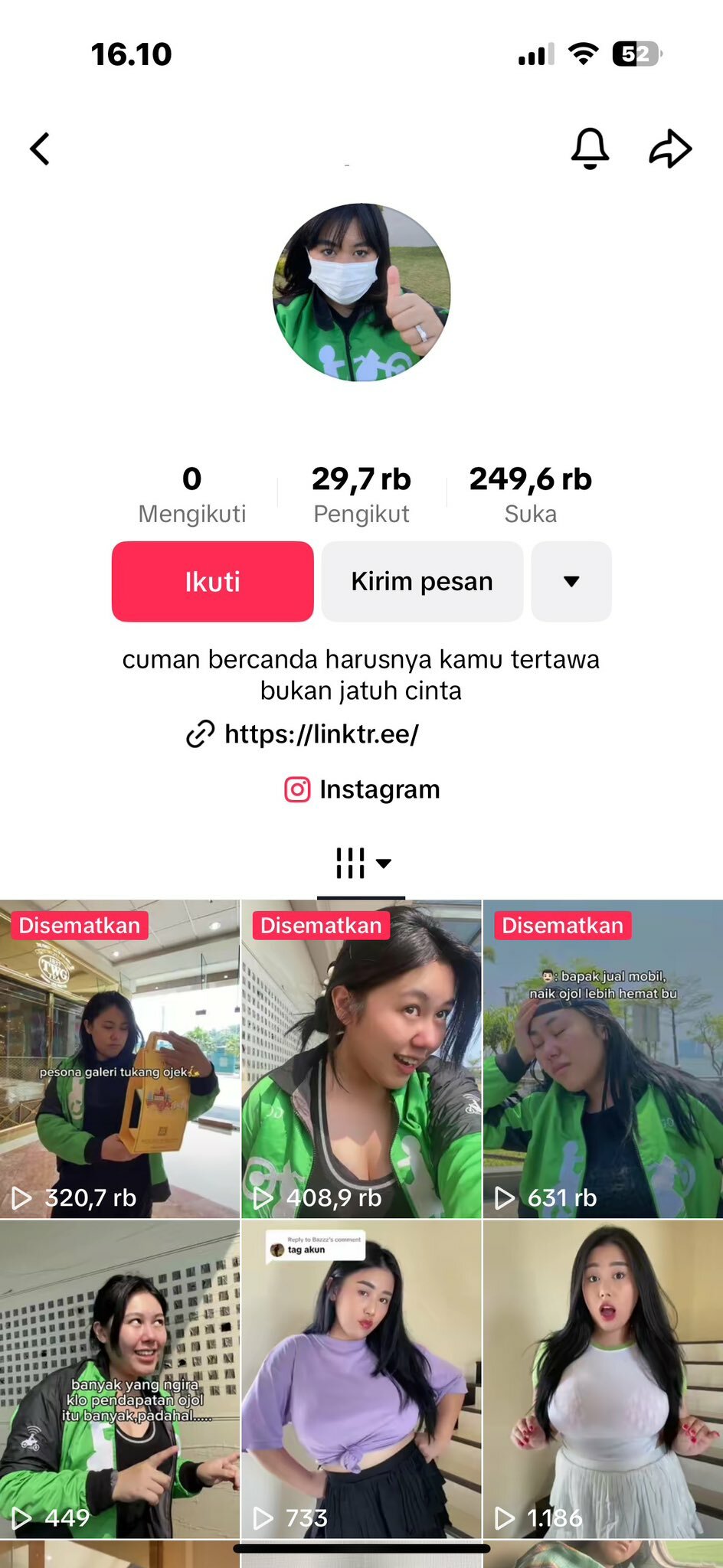Tap the red Ikuti button
Image resolution: width=723 pixels, height=1568 pixels.
(x=213, y=581)
